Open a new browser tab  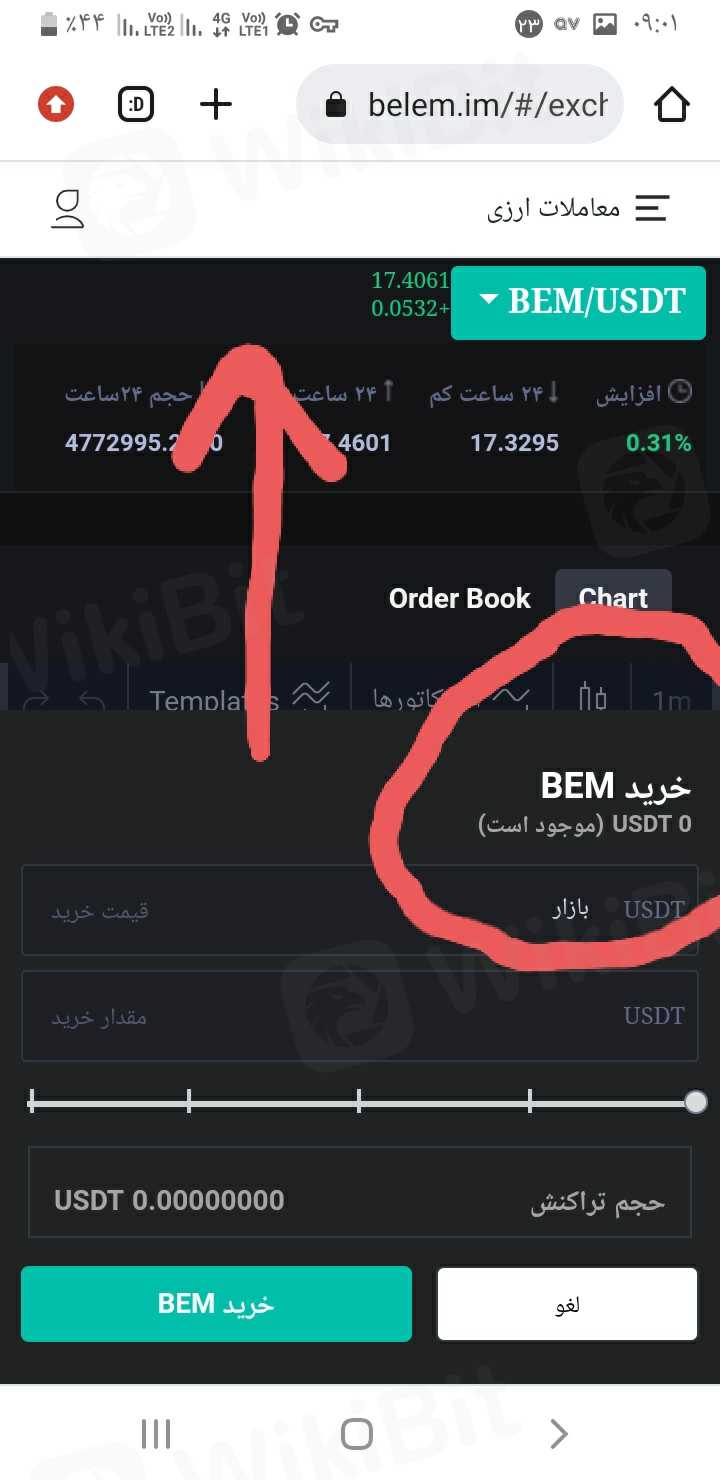pos(216,104)
